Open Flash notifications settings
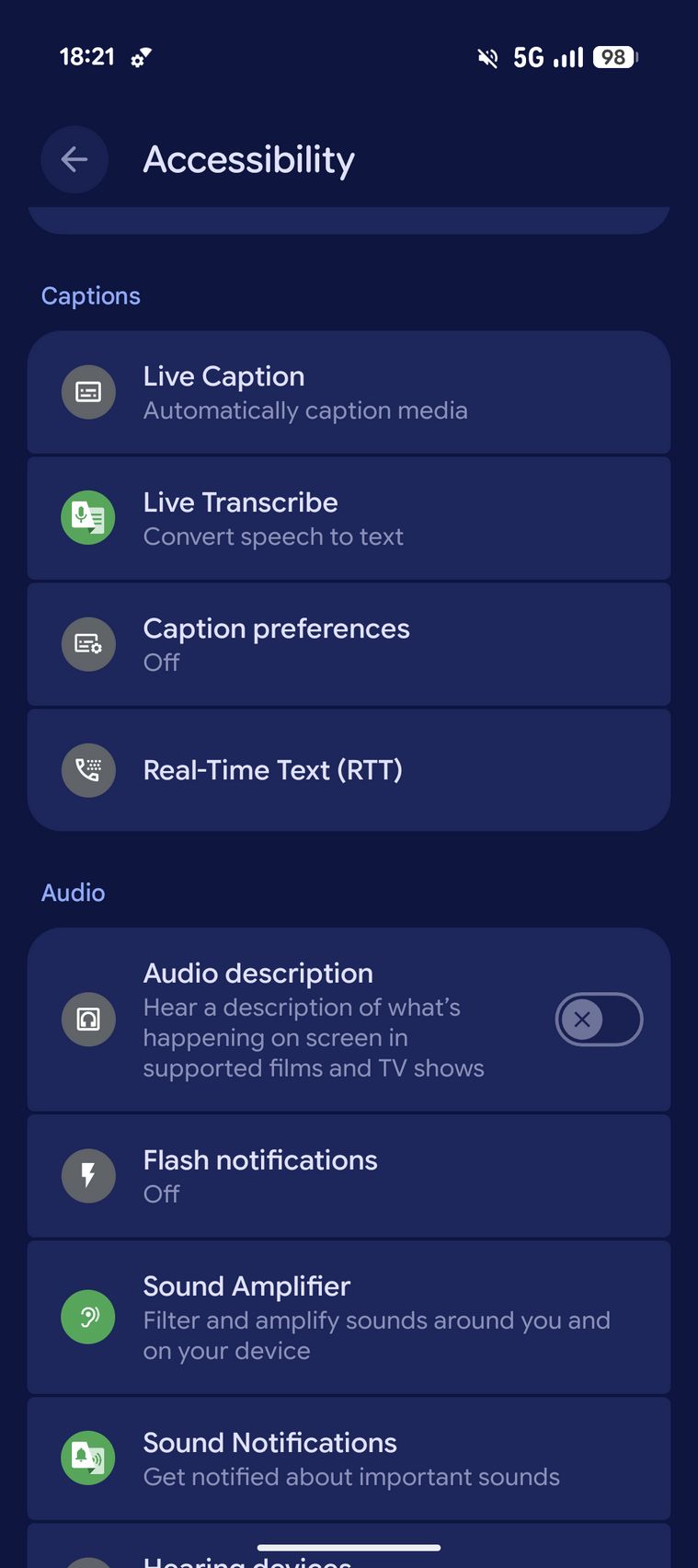This screenshot has width=698, height=1568. 349,1176
